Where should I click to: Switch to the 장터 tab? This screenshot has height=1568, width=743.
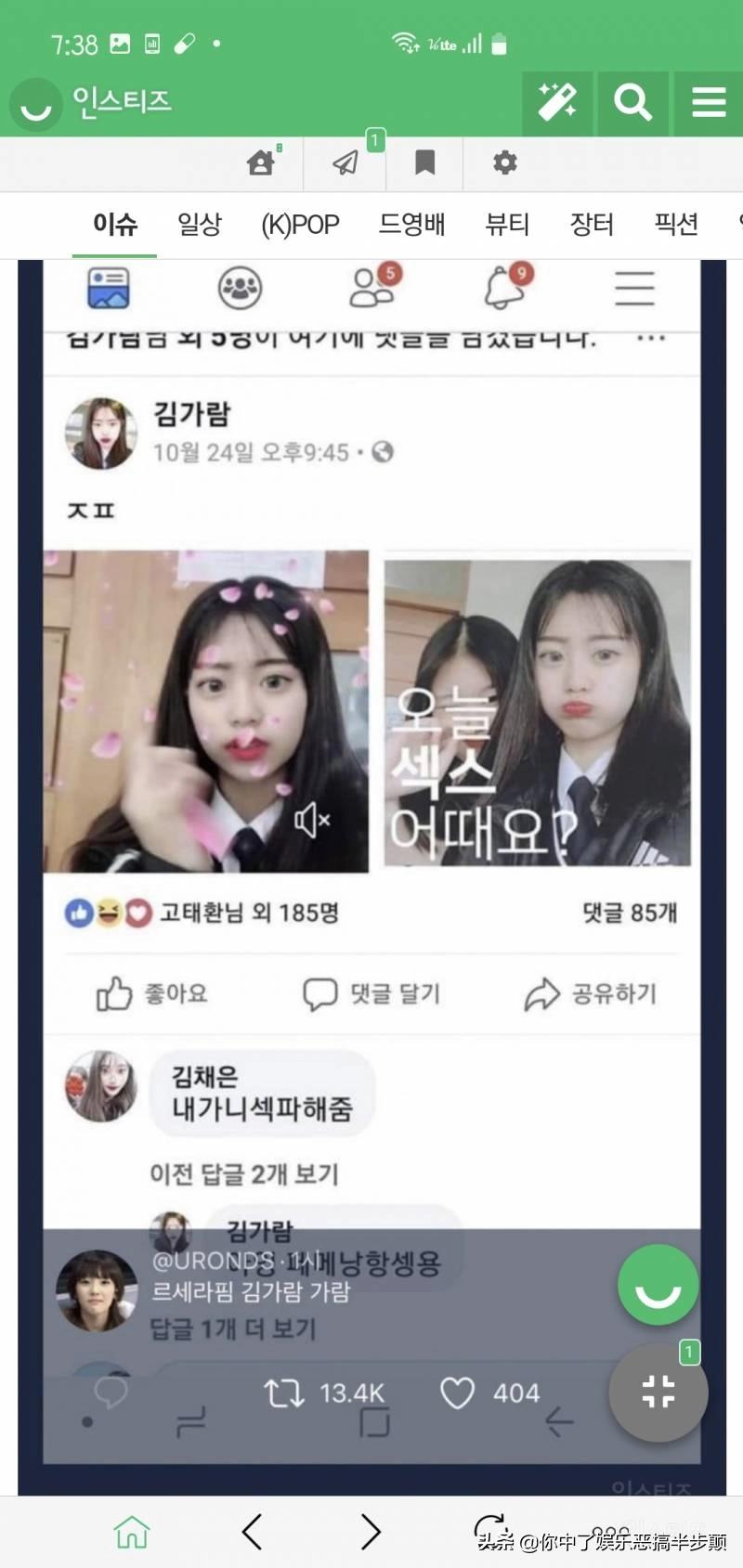(592, 224)
